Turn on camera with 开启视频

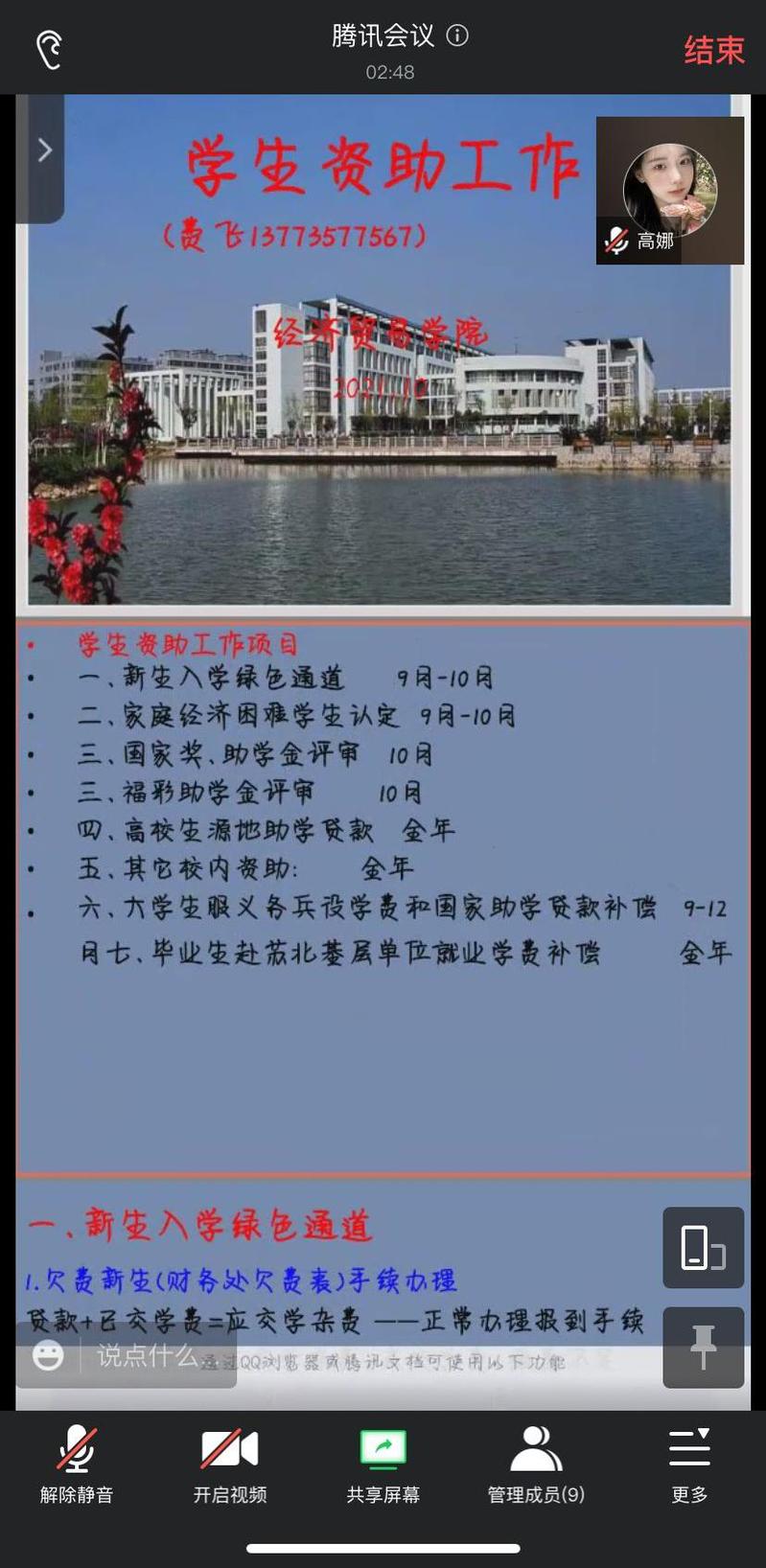click(x=230, y=1464)
